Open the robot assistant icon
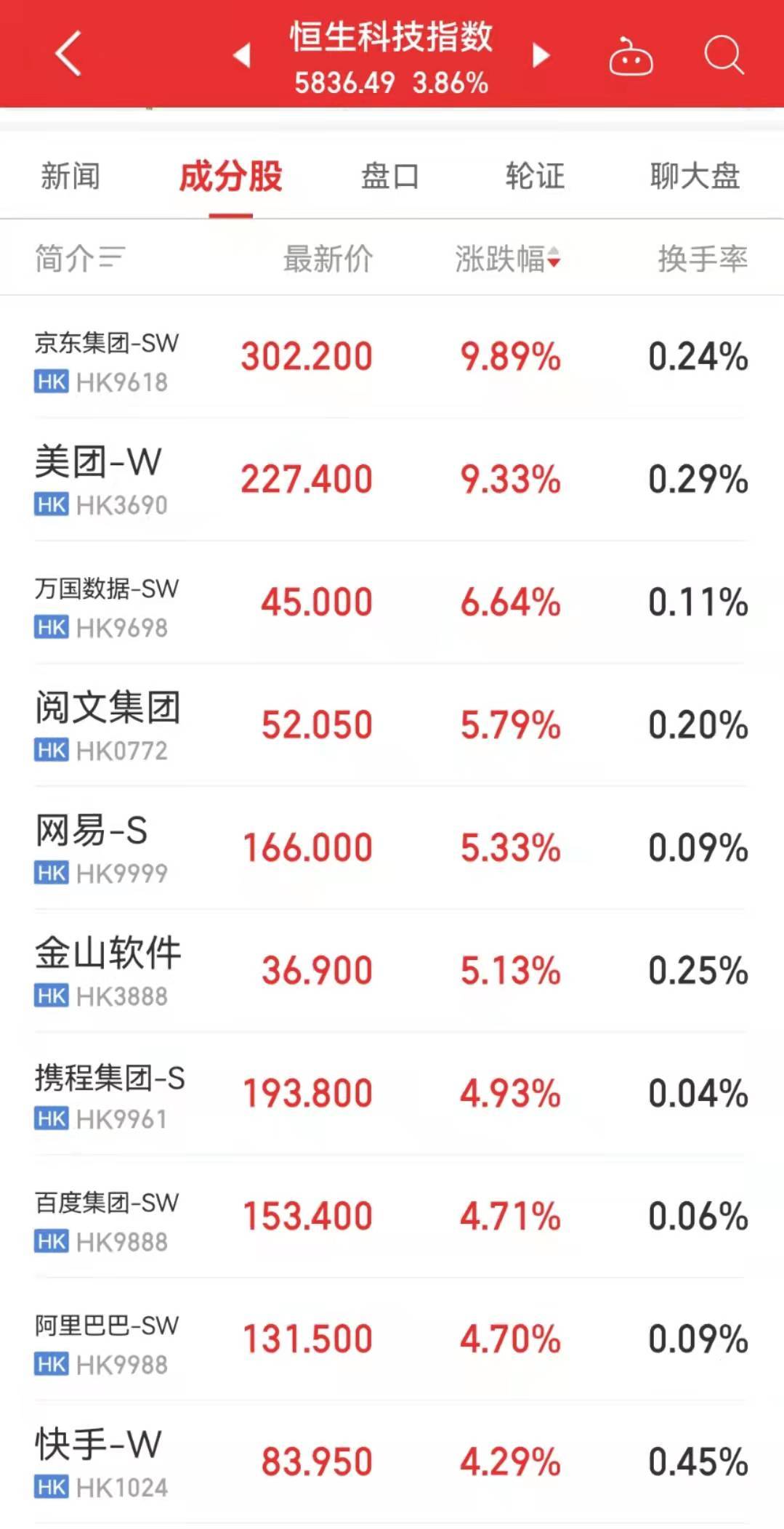 630,57
